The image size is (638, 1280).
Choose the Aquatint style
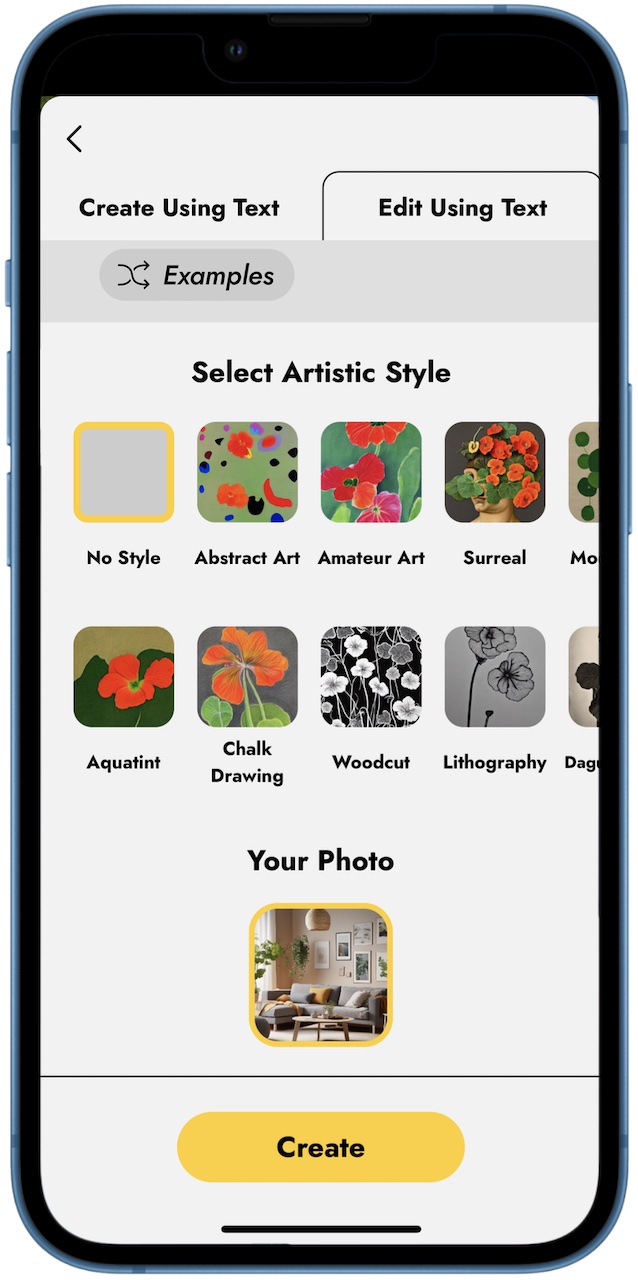(124, 677)
